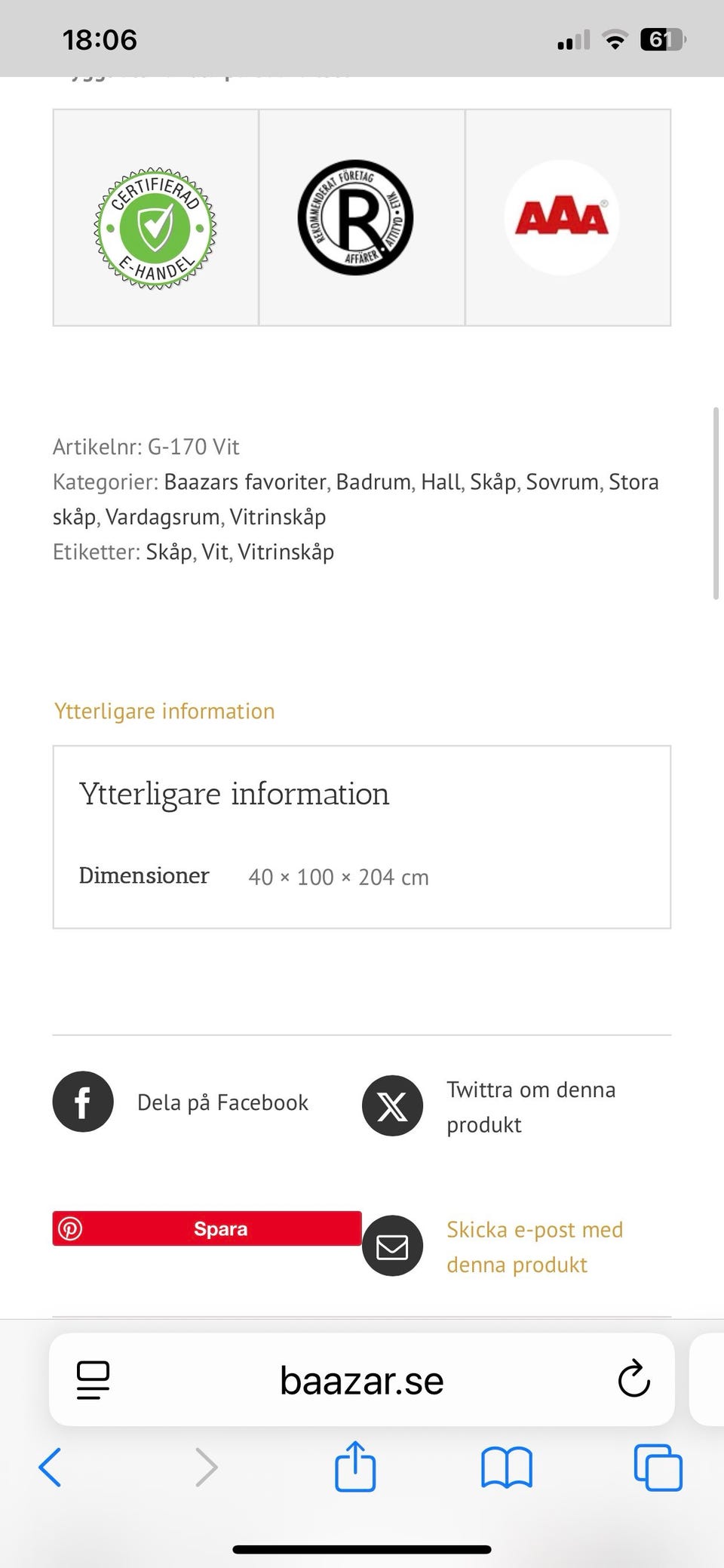
Task: Reload the baazar.se page
Action: [634, 1379]
